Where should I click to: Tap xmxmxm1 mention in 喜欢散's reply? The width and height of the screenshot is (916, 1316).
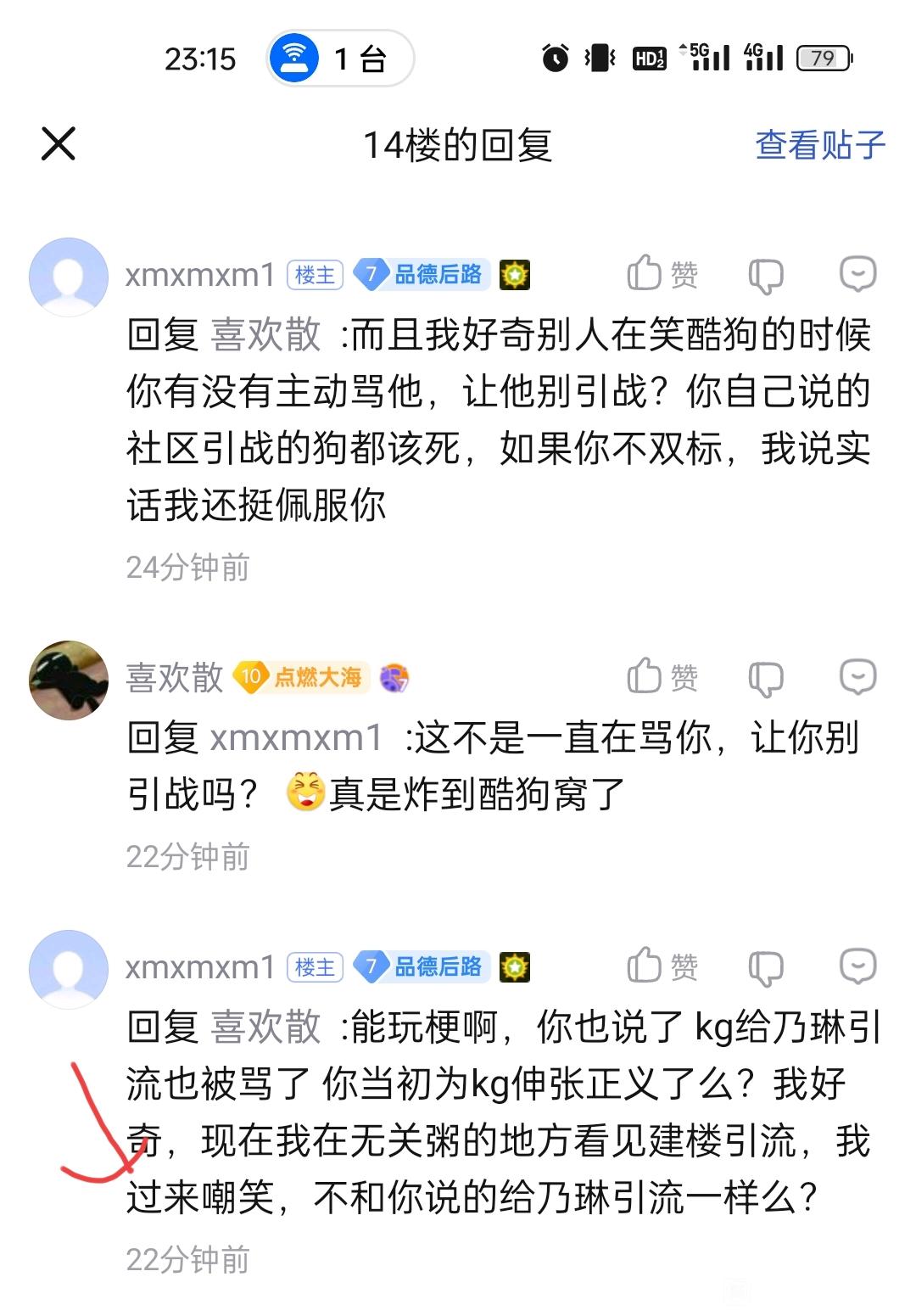click(296, 737)
